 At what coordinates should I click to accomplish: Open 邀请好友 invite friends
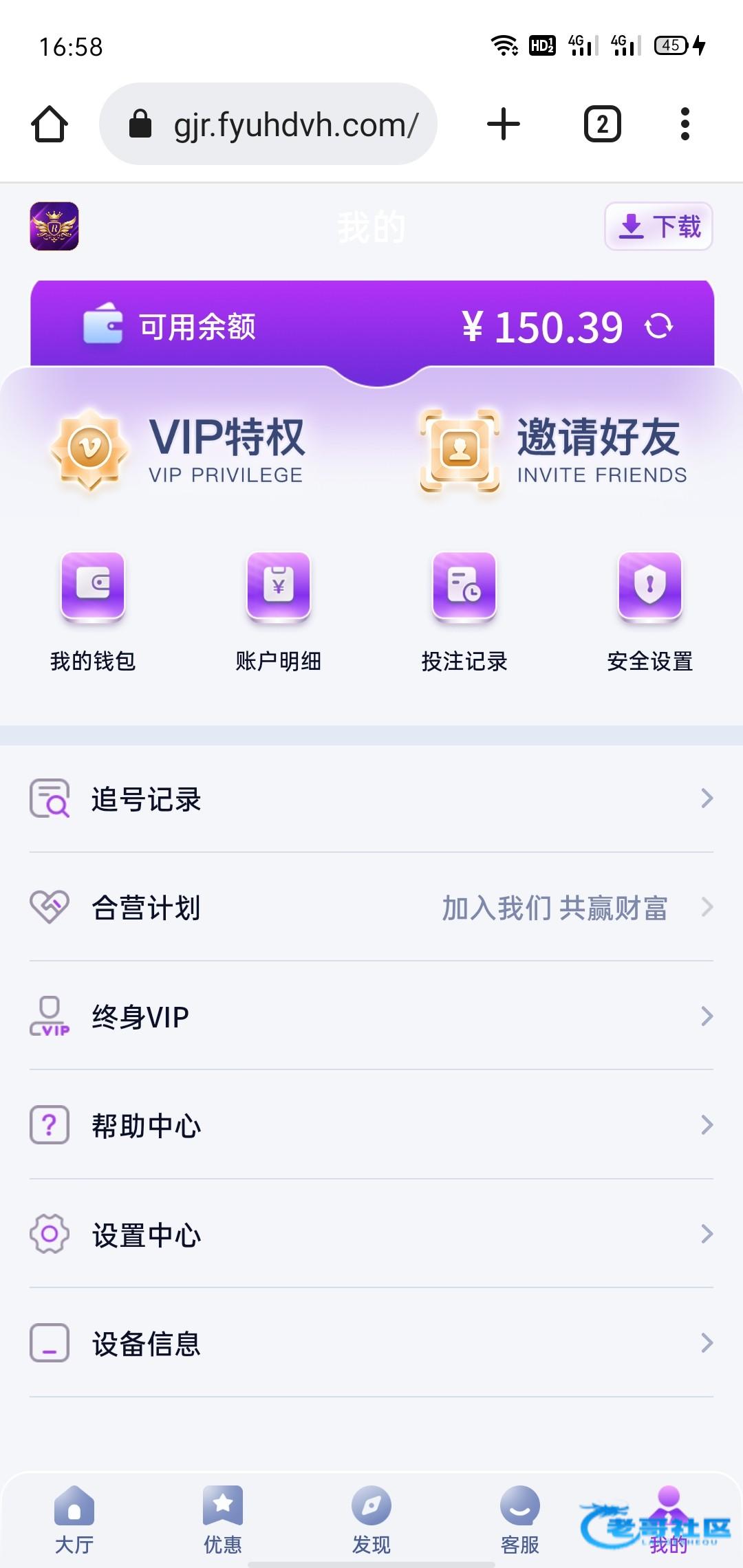point(554,450)
